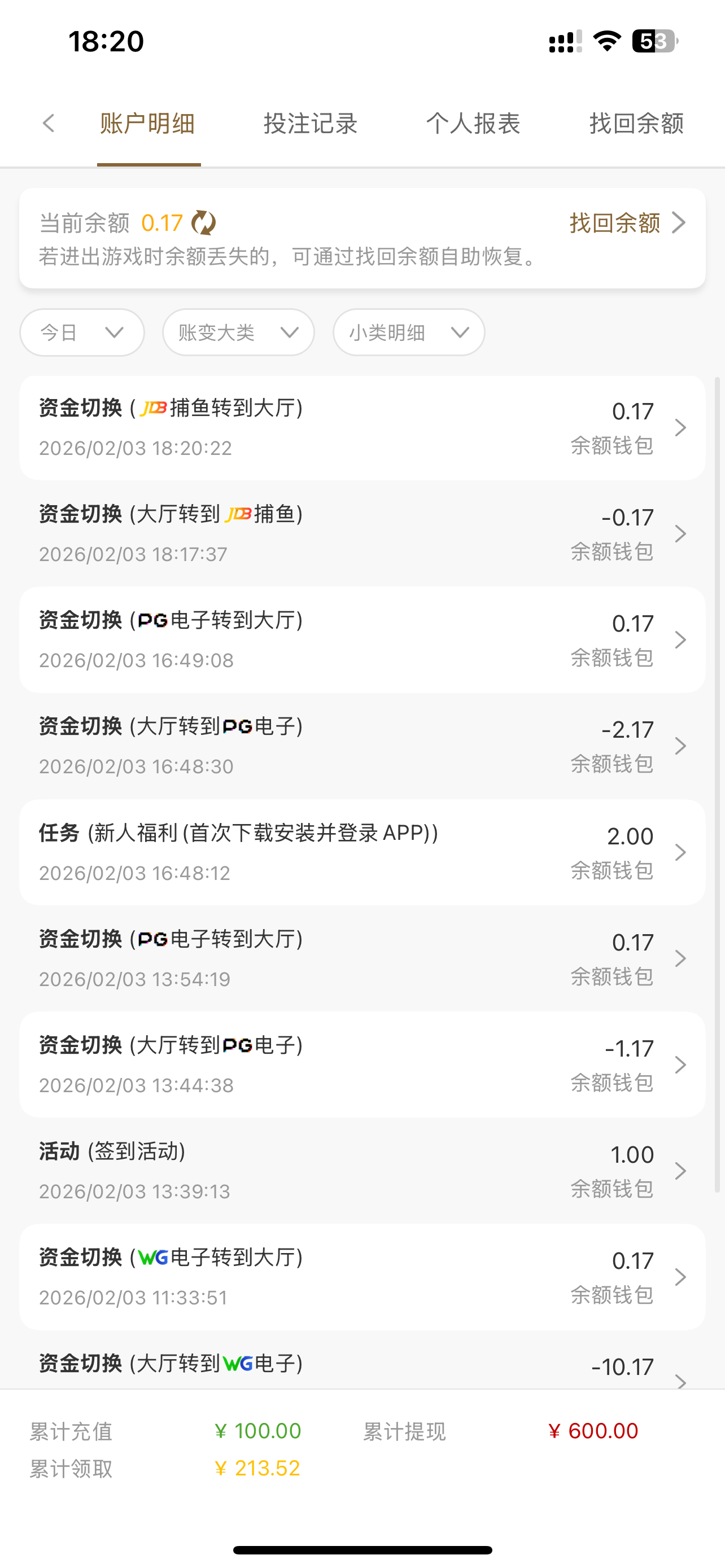The image size is (725, 1568).
Task: Go back using the top-left arrow
Action: (x=49, y=124)
